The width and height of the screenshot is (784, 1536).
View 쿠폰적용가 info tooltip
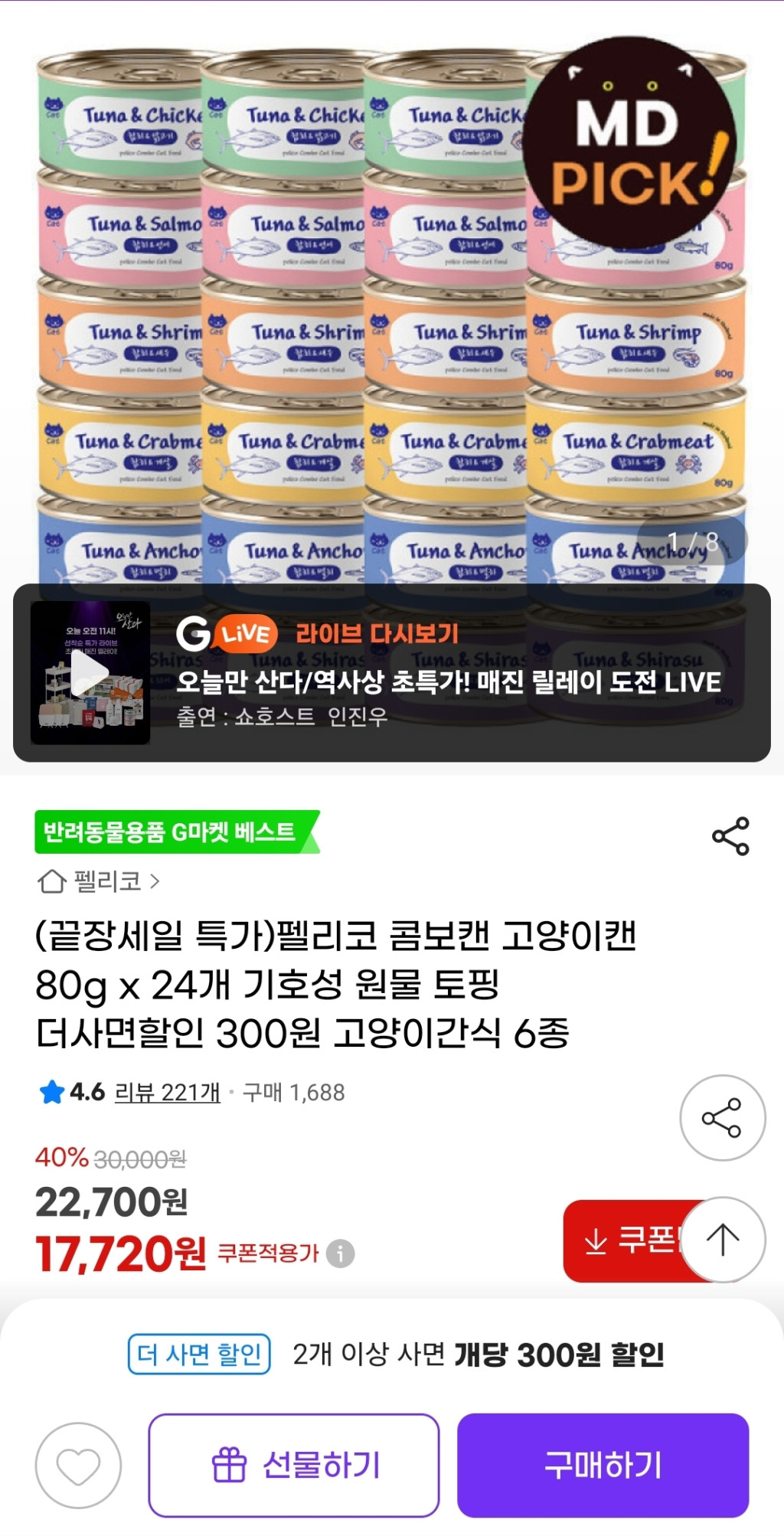pyautogui.click(x=340, y=1253)
